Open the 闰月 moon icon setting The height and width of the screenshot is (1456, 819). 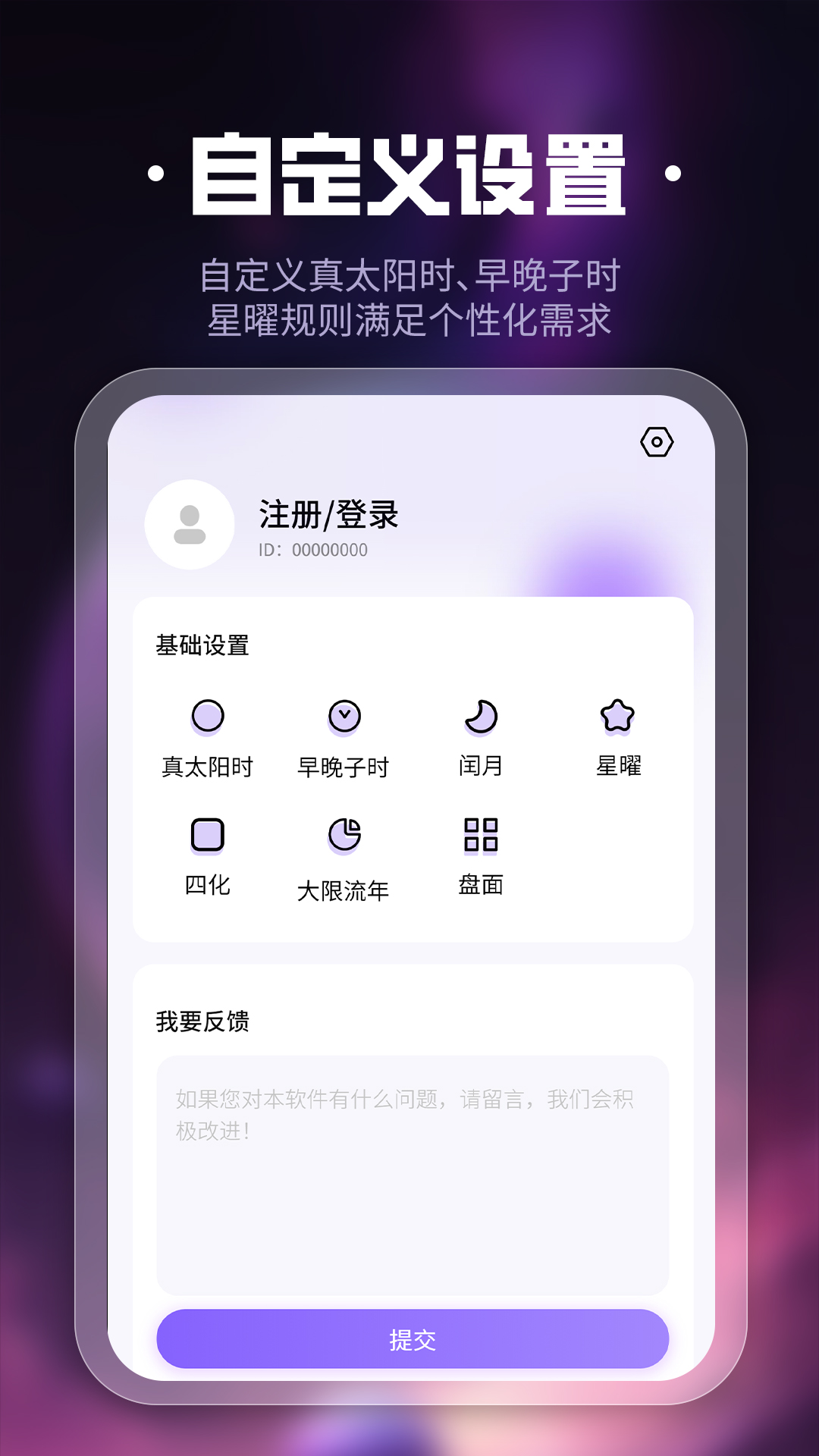(481, 717)
